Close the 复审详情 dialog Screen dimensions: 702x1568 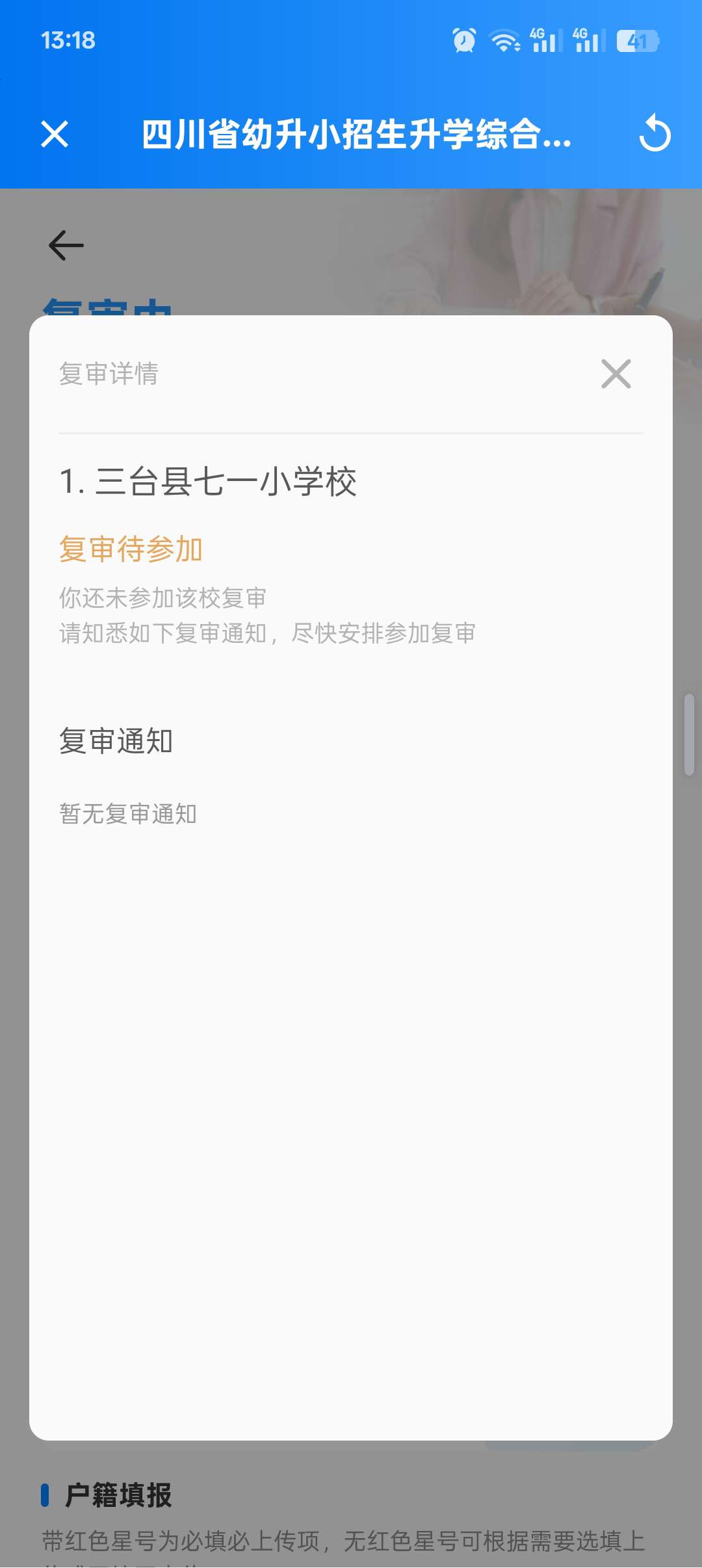616,374
